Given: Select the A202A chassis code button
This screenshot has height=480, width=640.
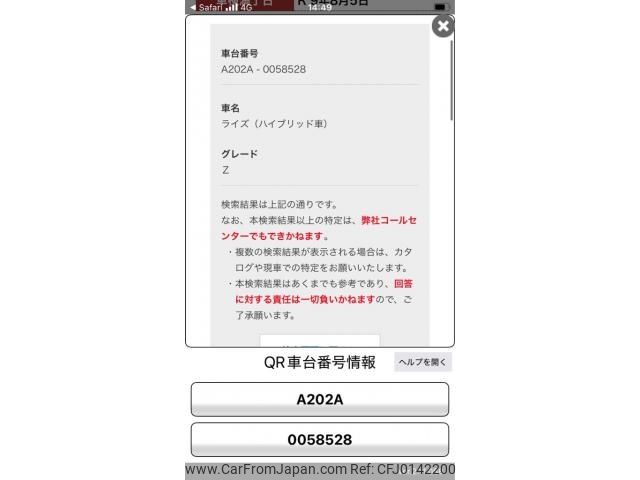Looking at the screenshot, I should (319, 399).
